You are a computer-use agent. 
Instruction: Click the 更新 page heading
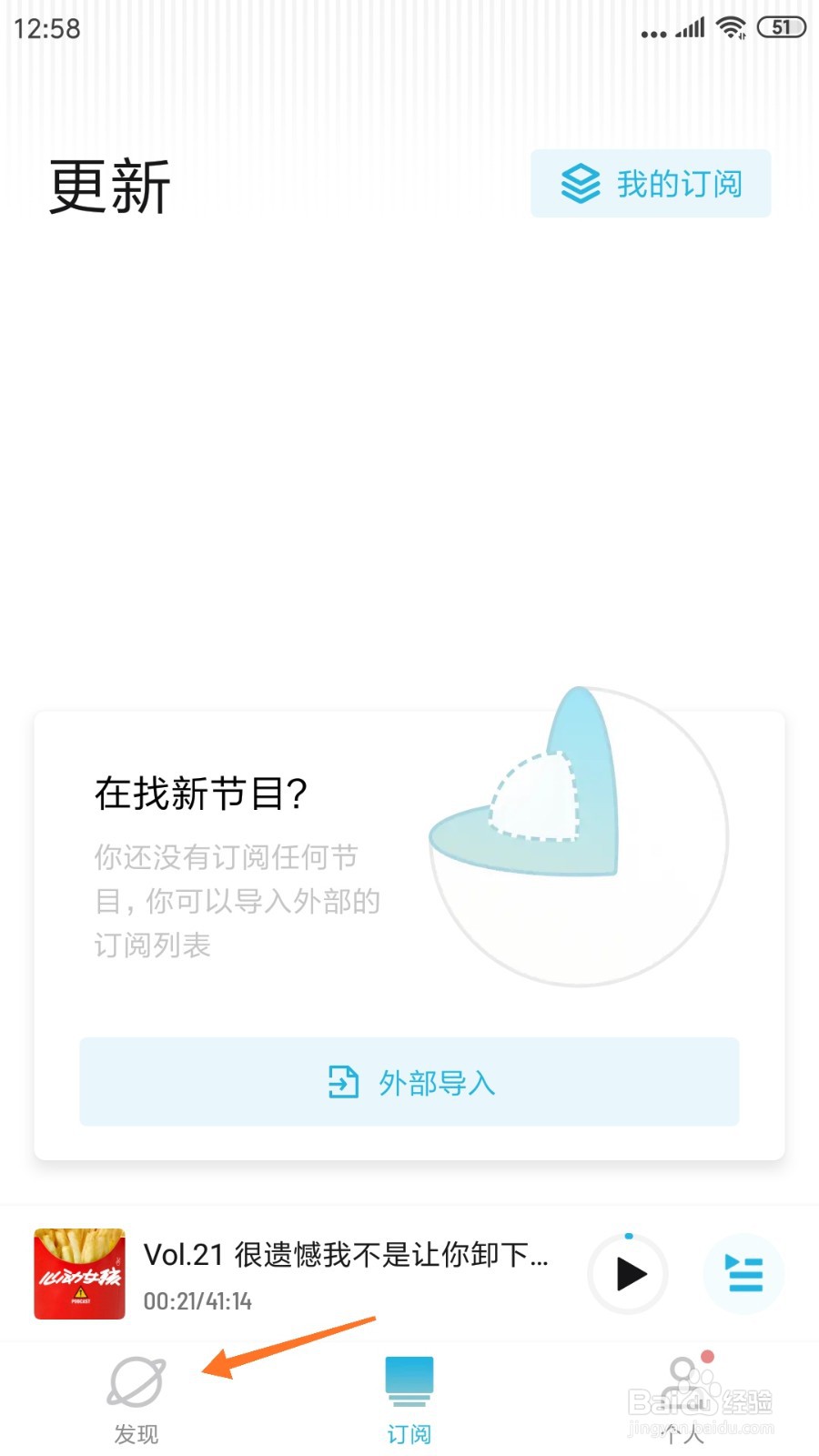[x=108, y=185]
